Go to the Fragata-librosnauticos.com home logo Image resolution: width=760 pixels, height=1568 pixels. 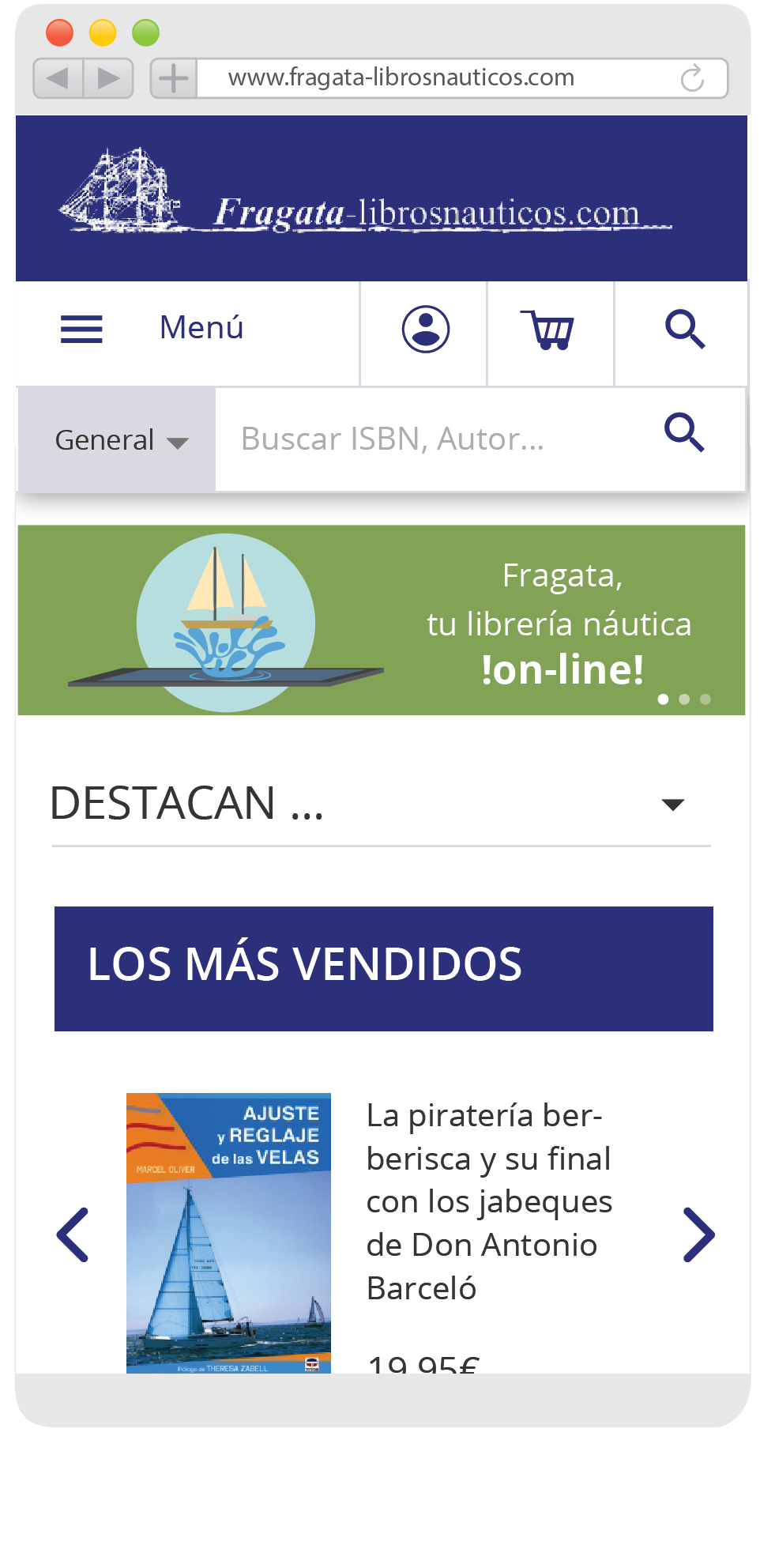(365, 191)
